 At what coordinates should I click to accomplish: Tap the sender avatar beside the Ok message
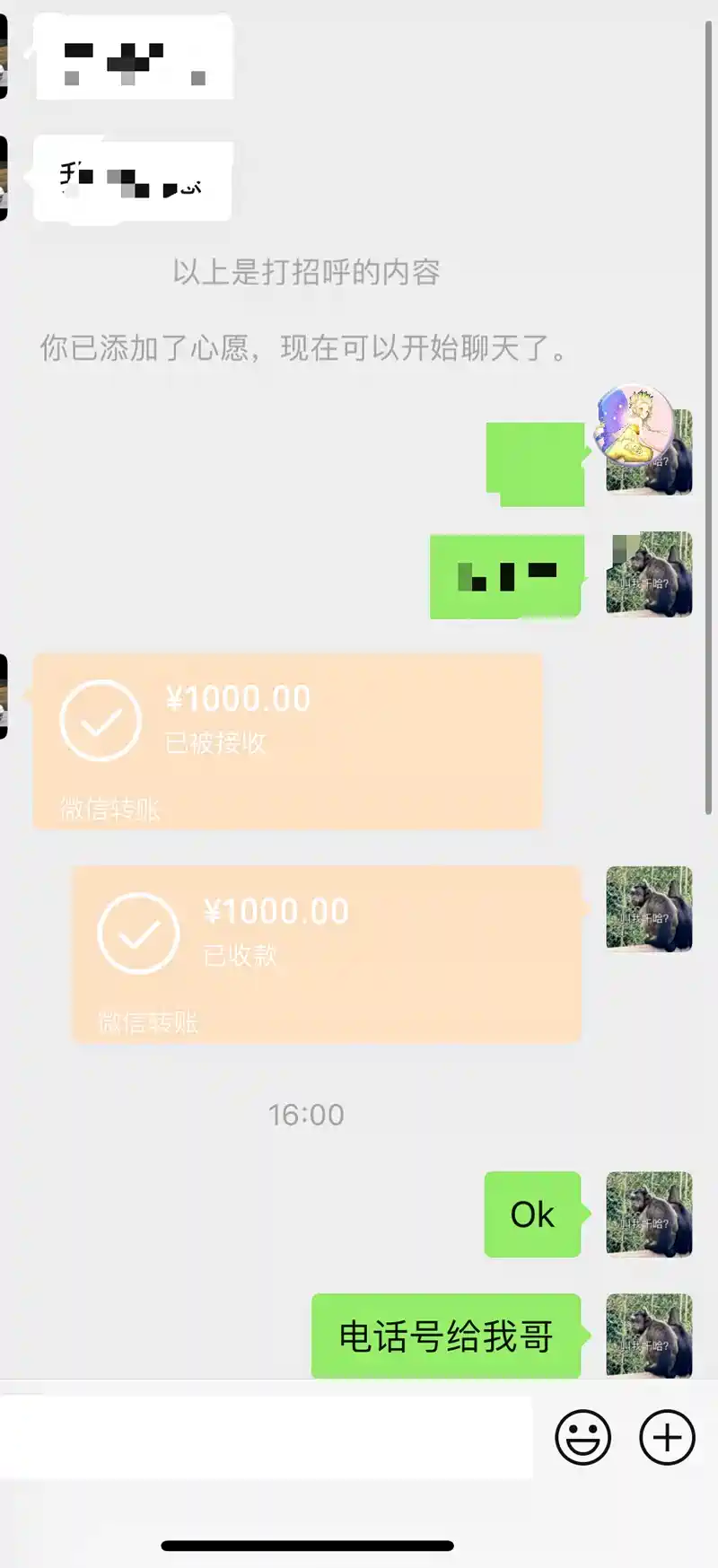point(649,1214)
